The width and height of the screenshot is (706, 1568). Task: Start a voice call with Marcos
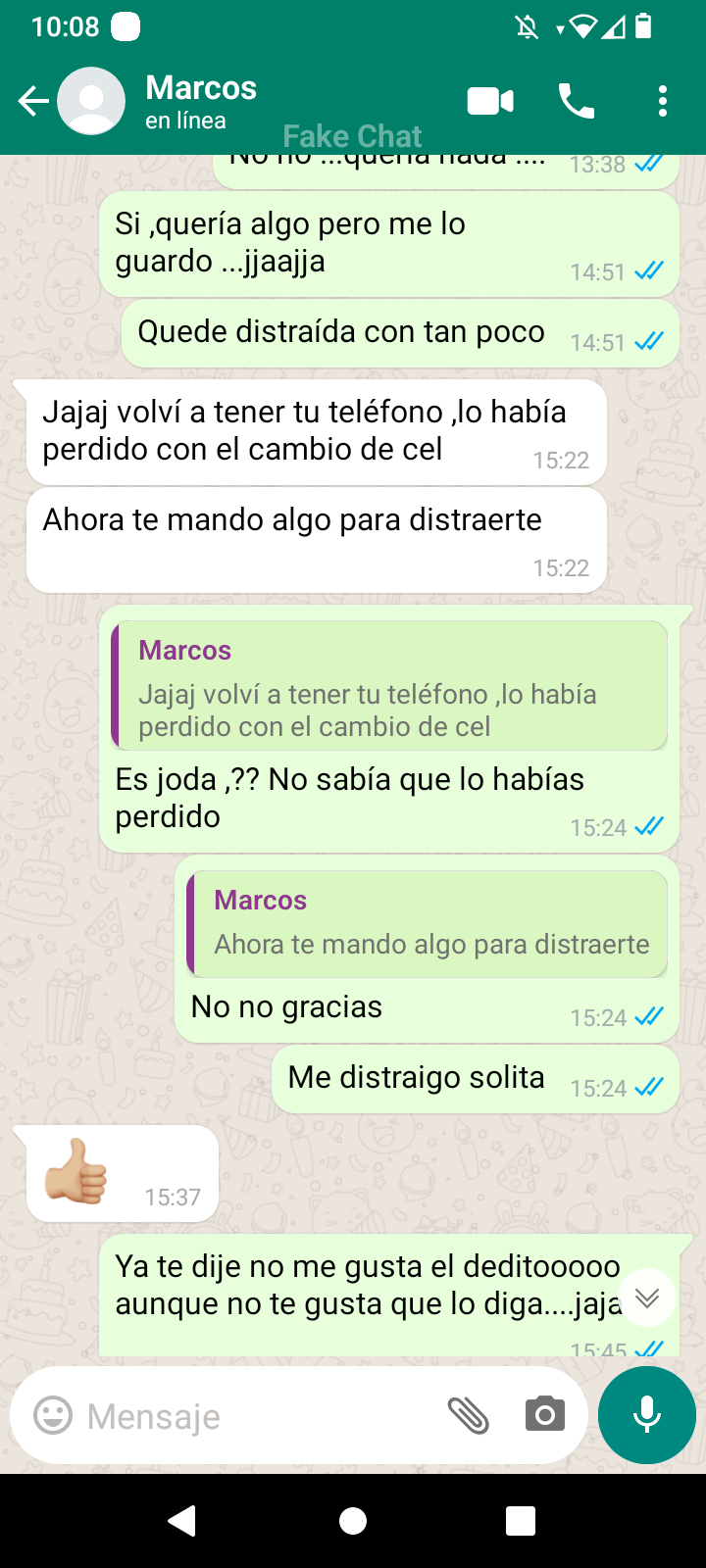tap(576, 101)
